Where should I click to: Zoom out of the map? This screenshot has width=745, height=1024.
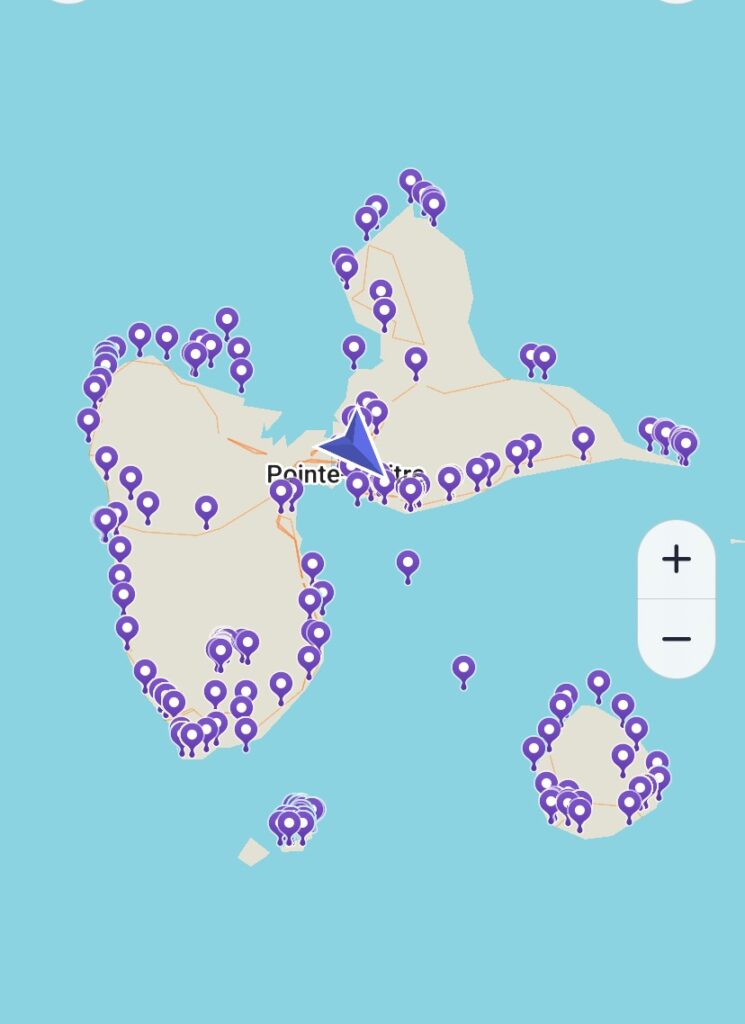(676, 639)
